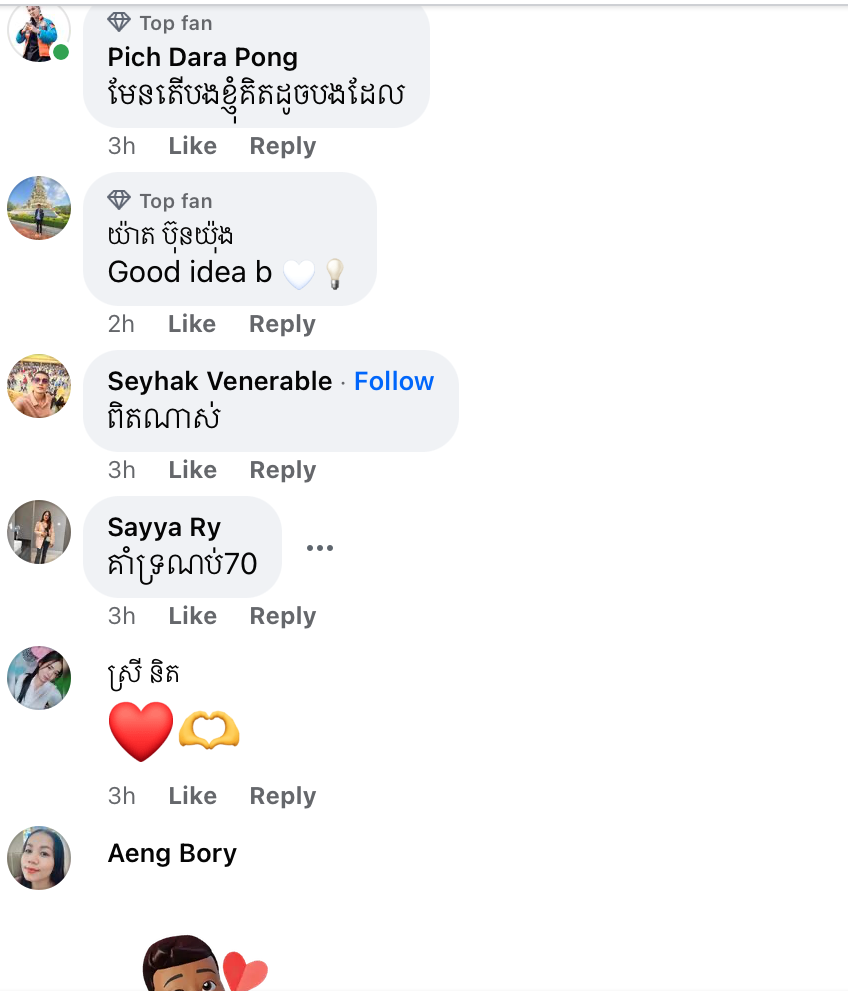The width and height of the screenshot is (848, 991).
Task: Like Pich Dara Pong's comment
Action: (x=192, y=146)
